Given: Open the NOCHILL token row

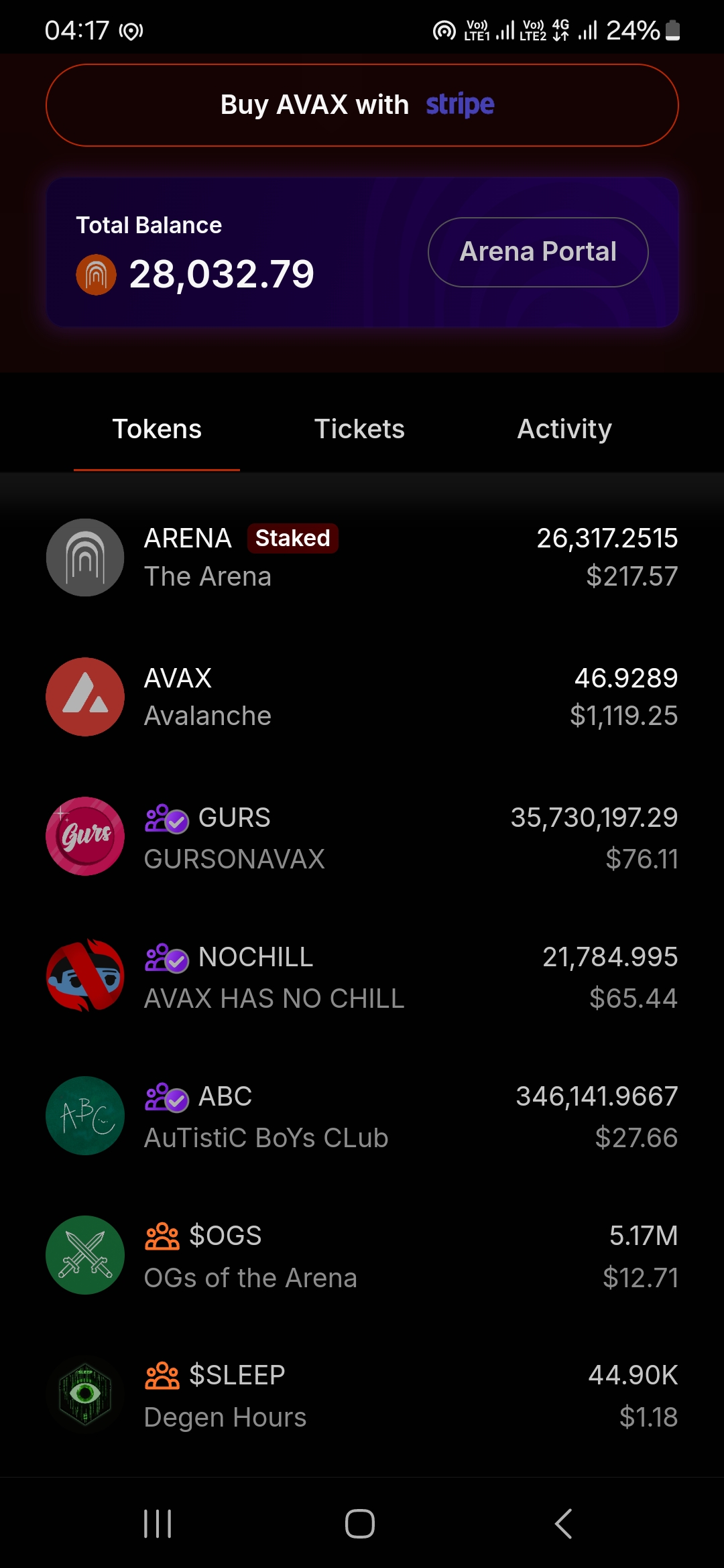Looking at the screenshot, I should click(362, 976).
